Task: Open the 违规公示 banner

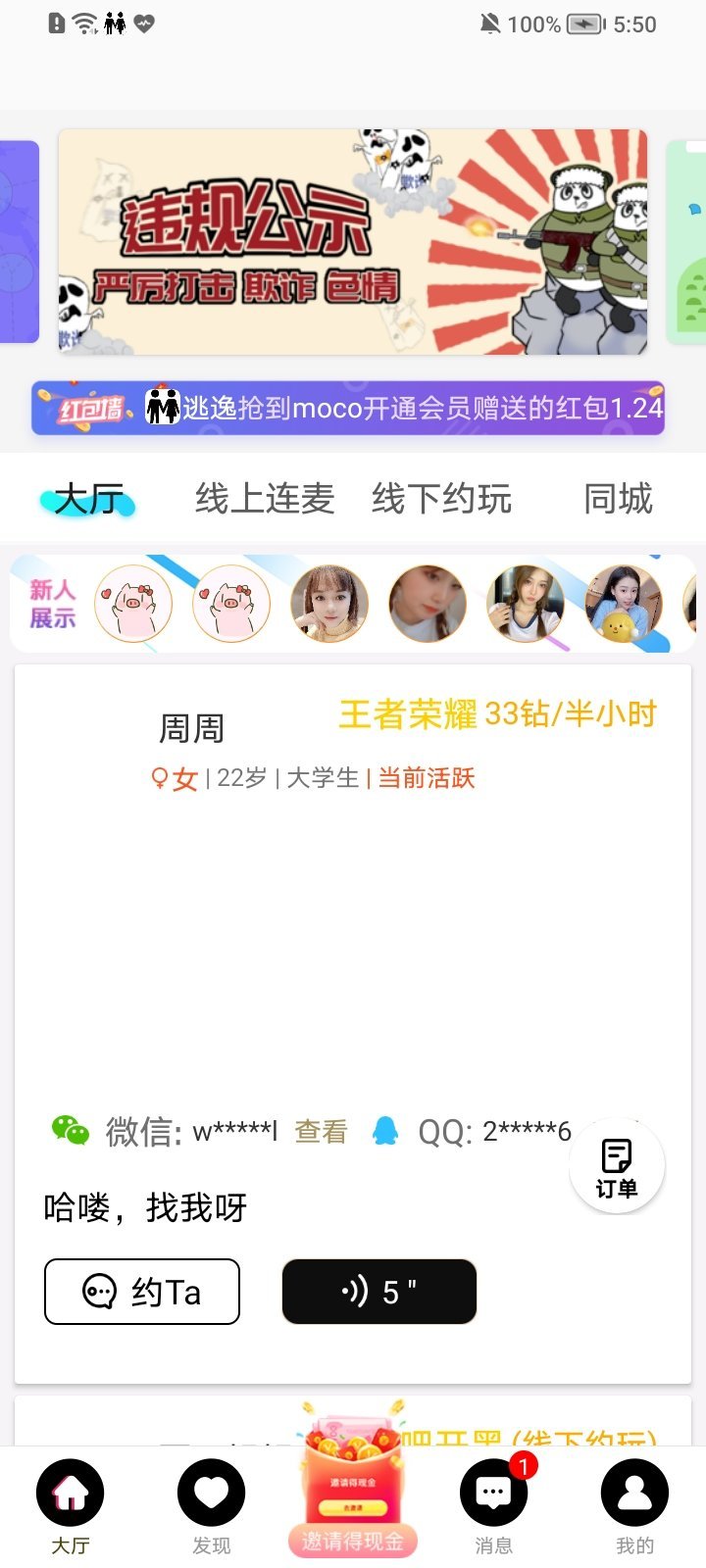Action: [353, 241]
